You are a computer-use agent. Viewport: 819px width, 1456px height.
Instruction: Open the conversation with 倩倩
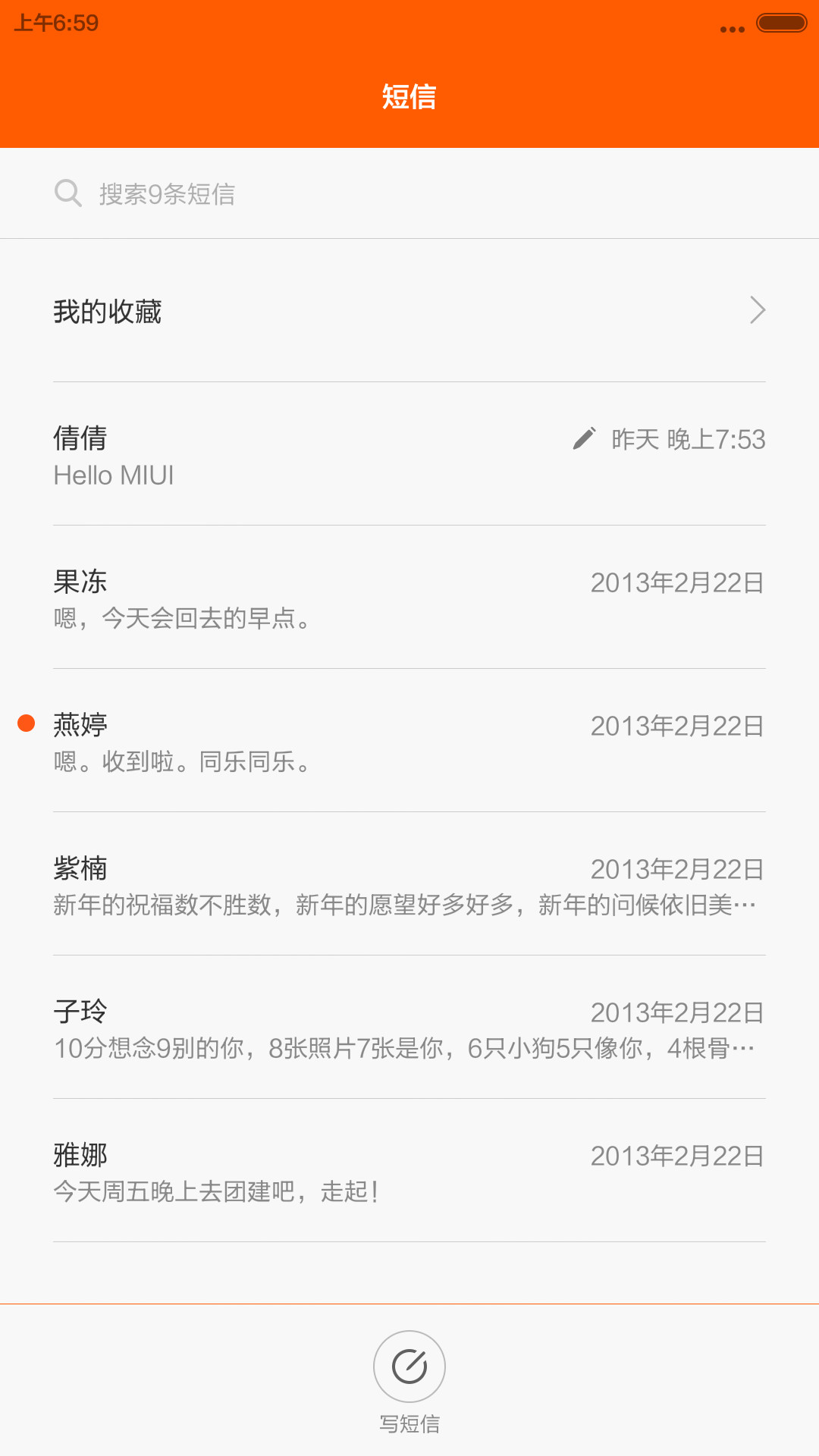coord(409,454)
